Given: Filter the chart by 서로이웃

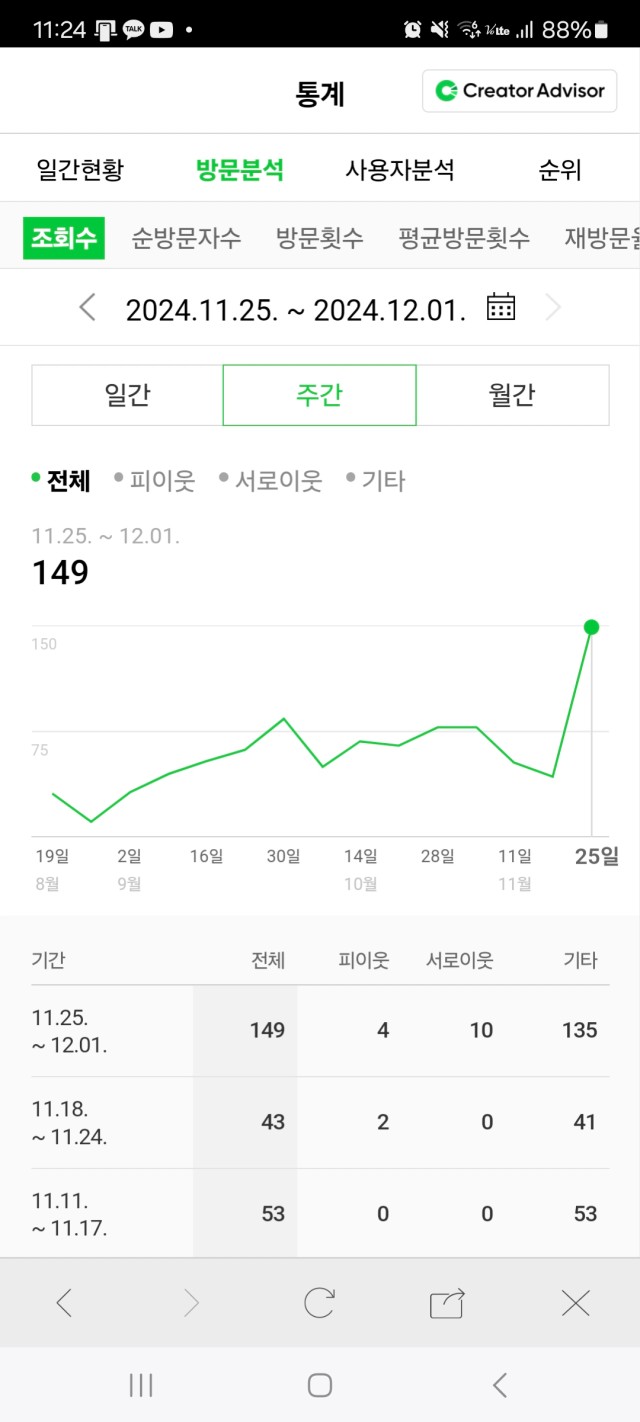Looking at the screenshot, I should point(271,481).
